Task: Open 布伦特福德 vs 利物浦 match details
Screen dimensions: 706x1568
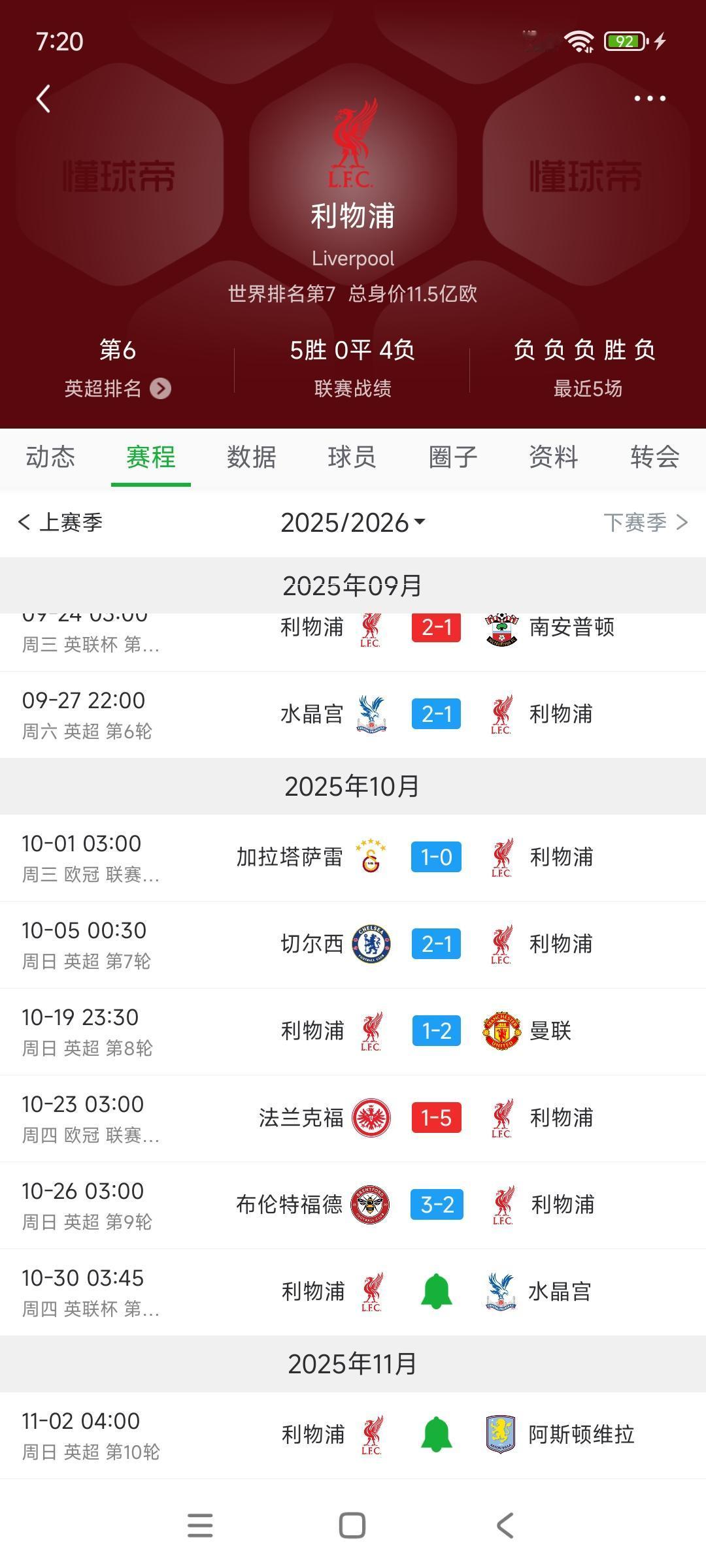Action: tap(436, 1205)
